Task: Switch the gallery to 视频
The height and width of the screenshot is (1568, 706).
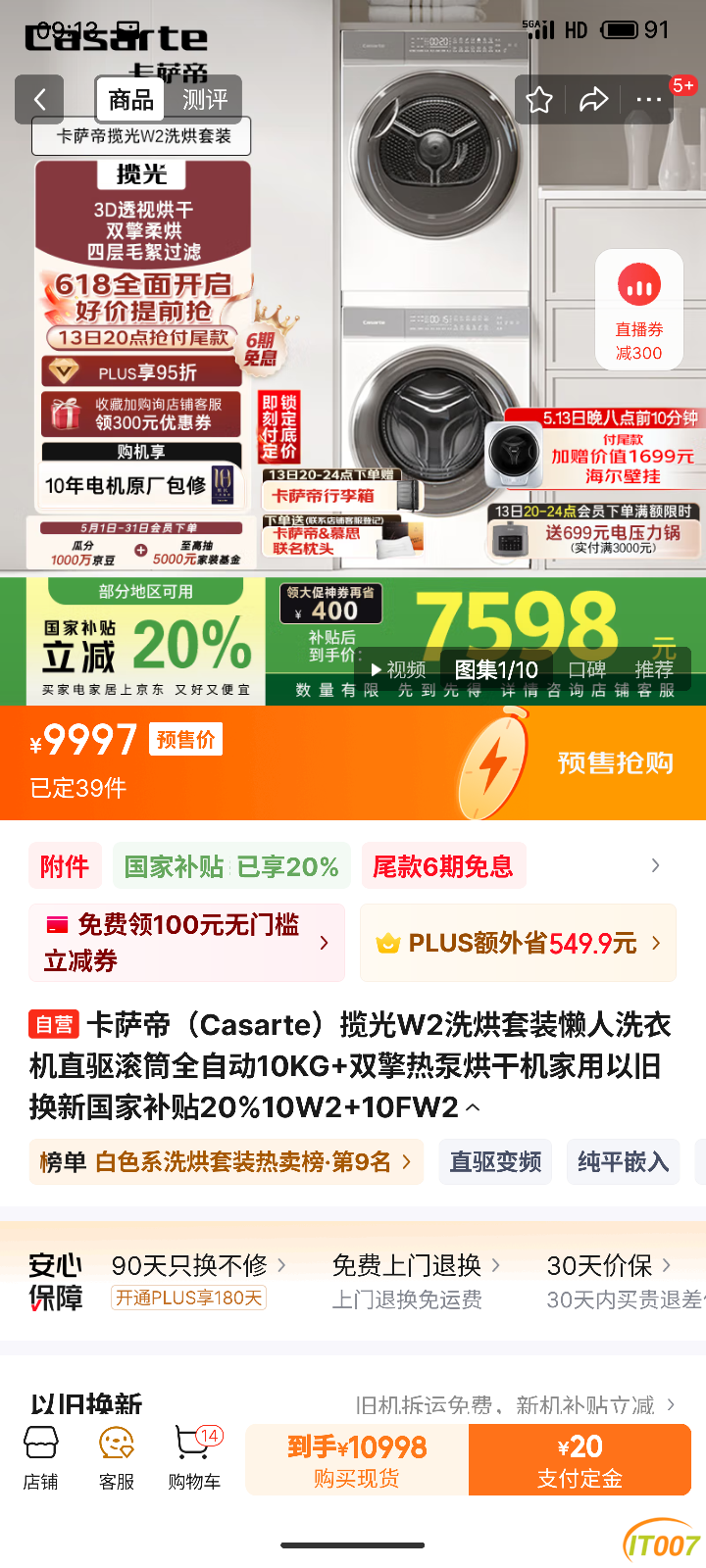Action: coord(398,669)
